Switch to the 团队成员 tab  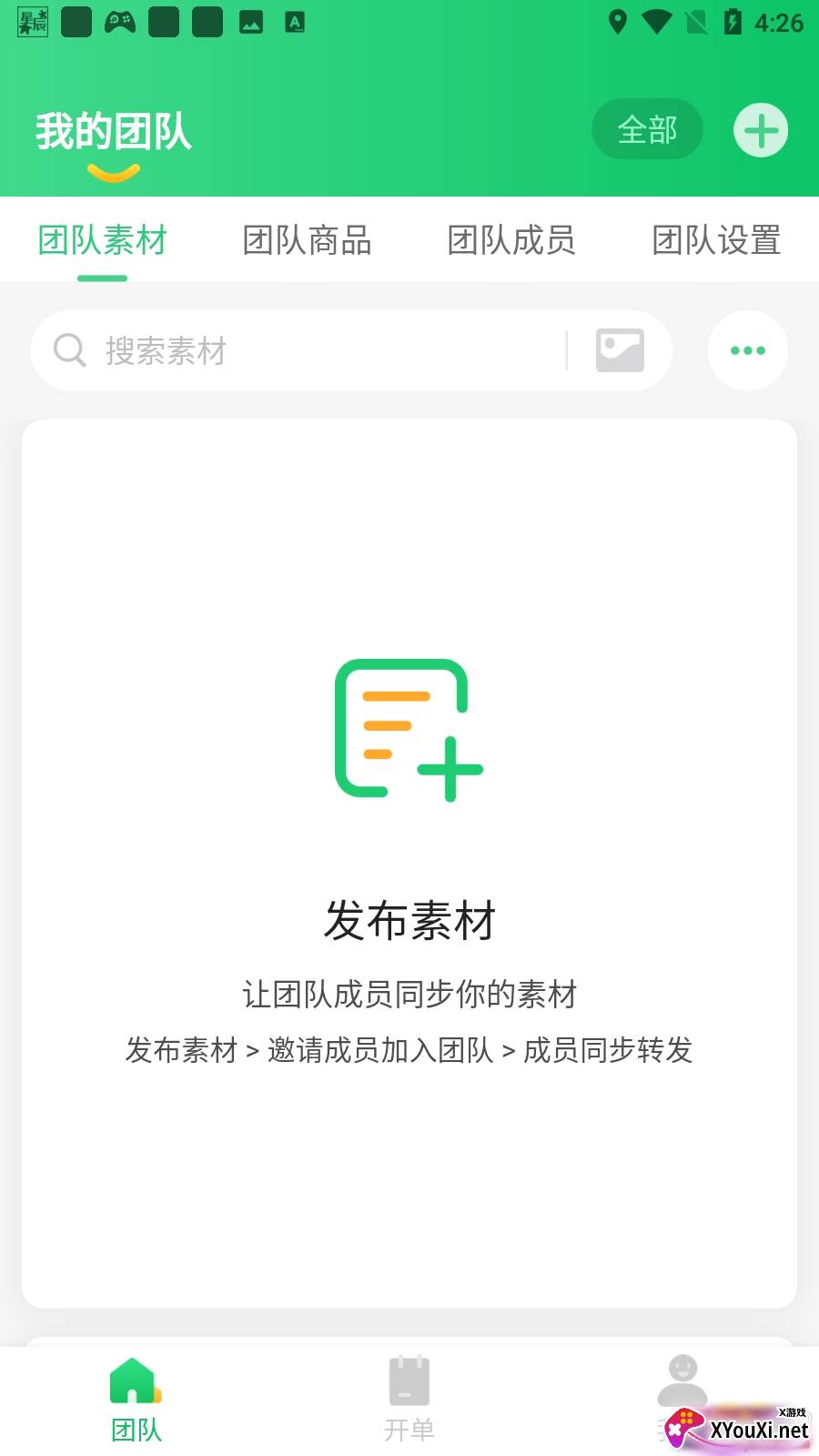click(511, 240)
